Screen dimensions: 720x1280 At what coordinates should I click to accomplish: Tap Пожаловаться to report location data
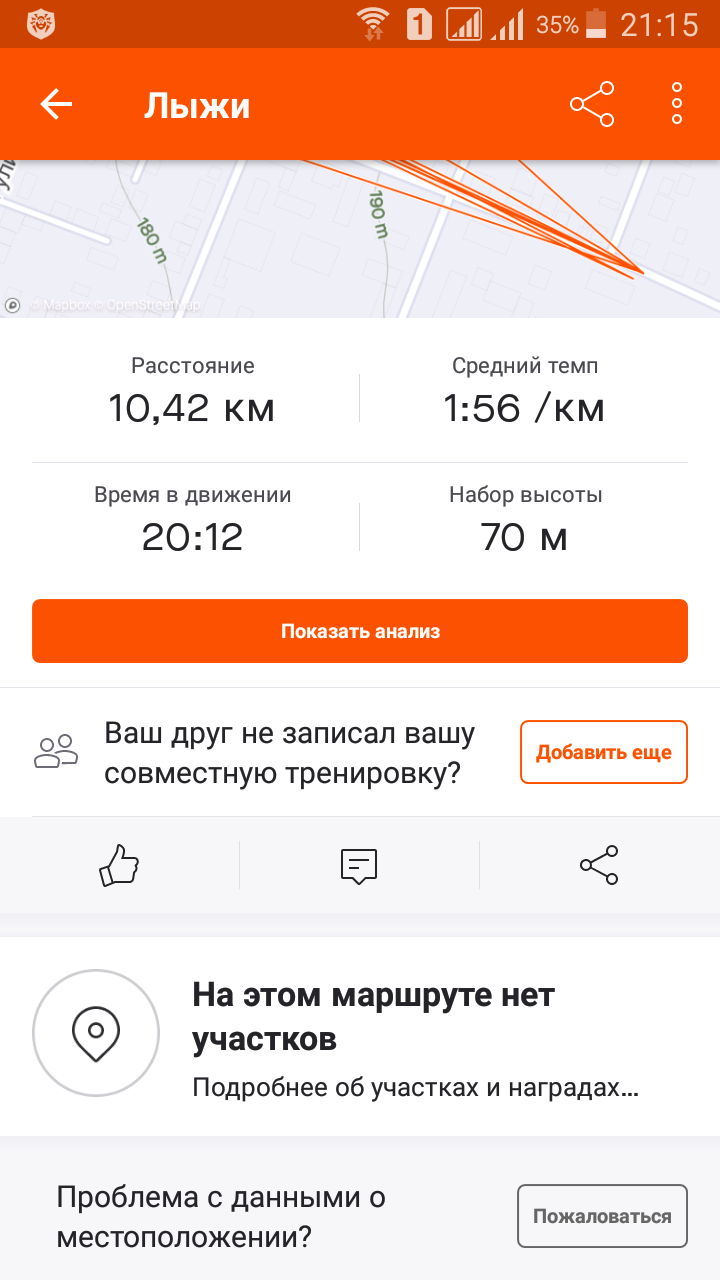(x=602, y=1216)
